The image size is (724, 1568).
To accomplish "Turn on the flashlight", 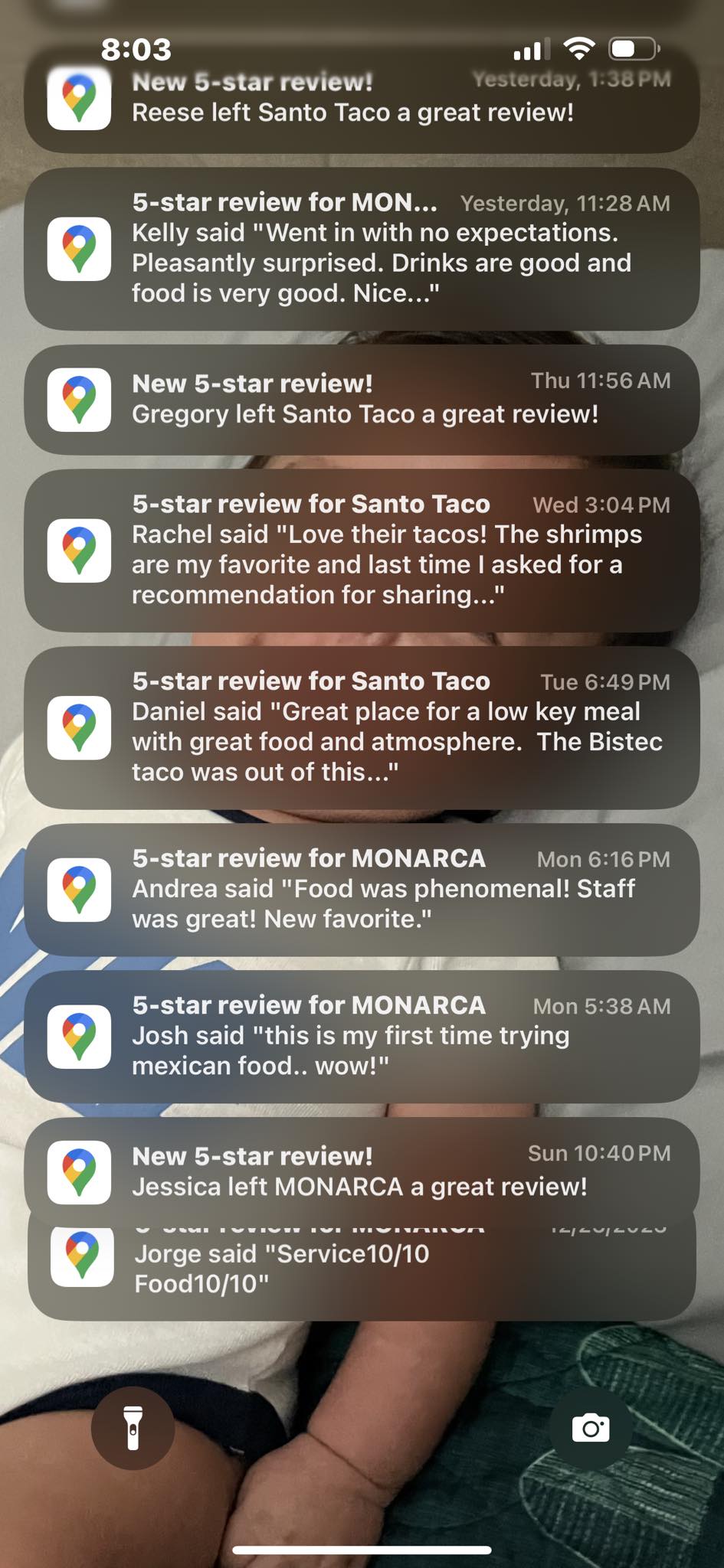I will (133, 1429).
